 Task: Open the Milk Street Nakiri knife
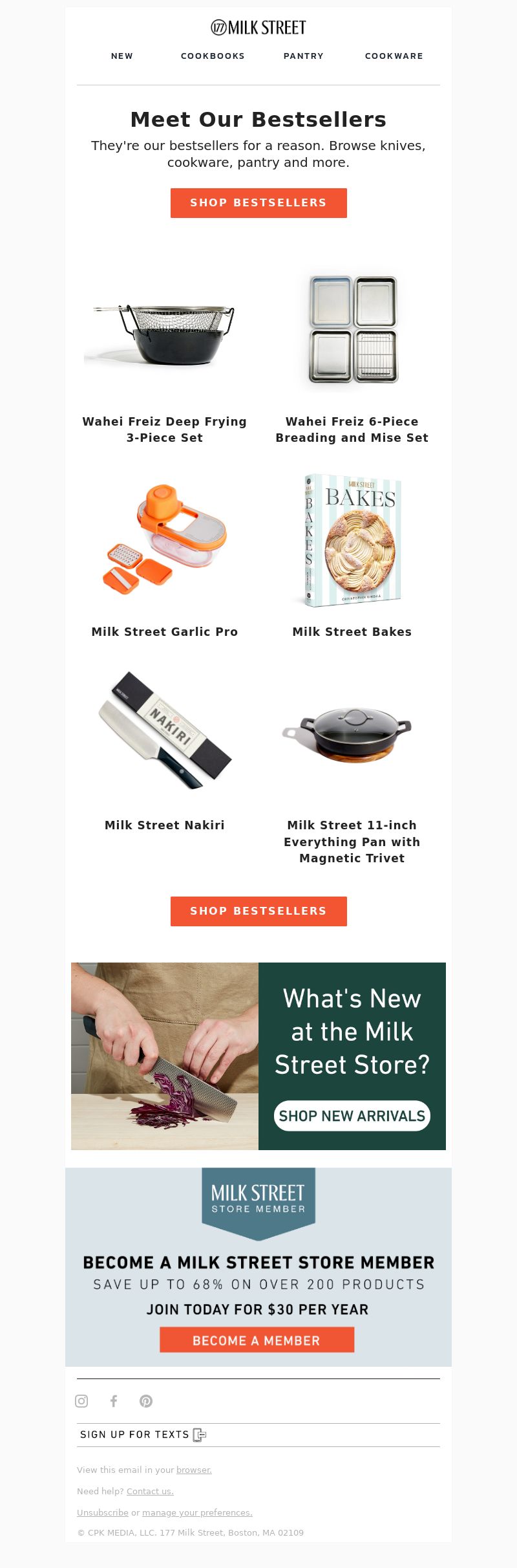click(x=164, y=825)
